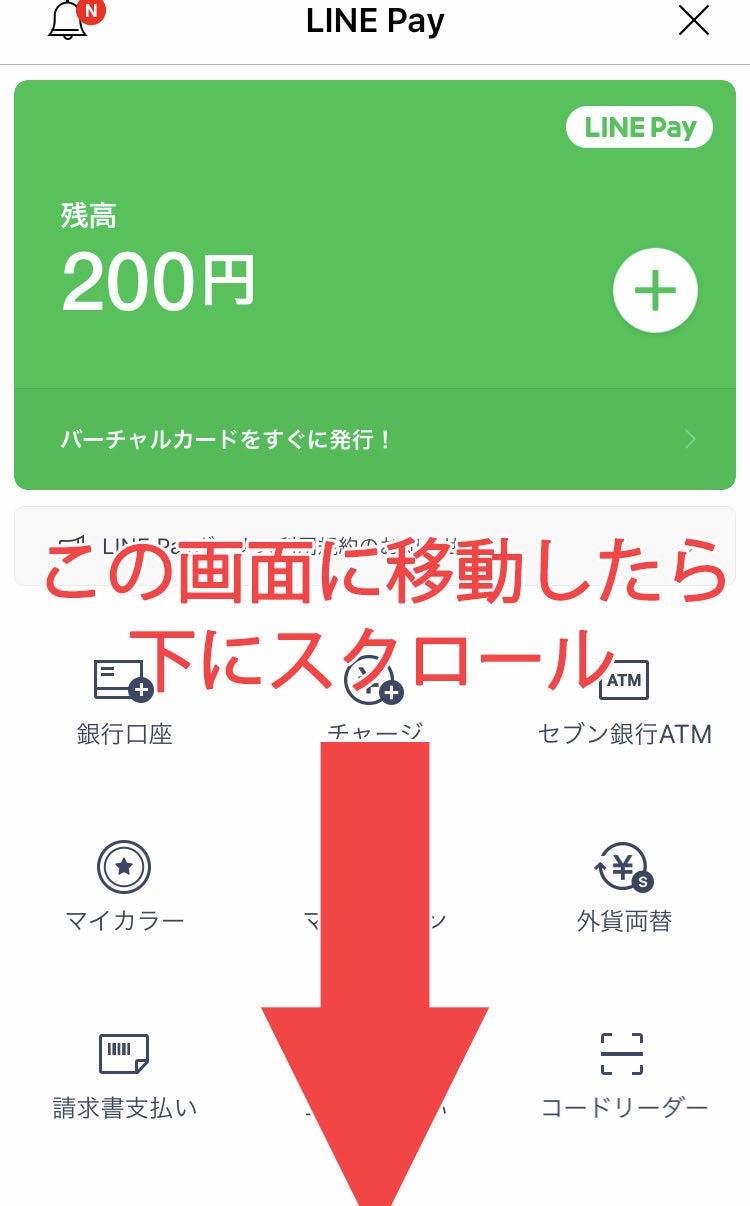
Task: Select 請求書支払い bill payment
Action: [124, 1073]
